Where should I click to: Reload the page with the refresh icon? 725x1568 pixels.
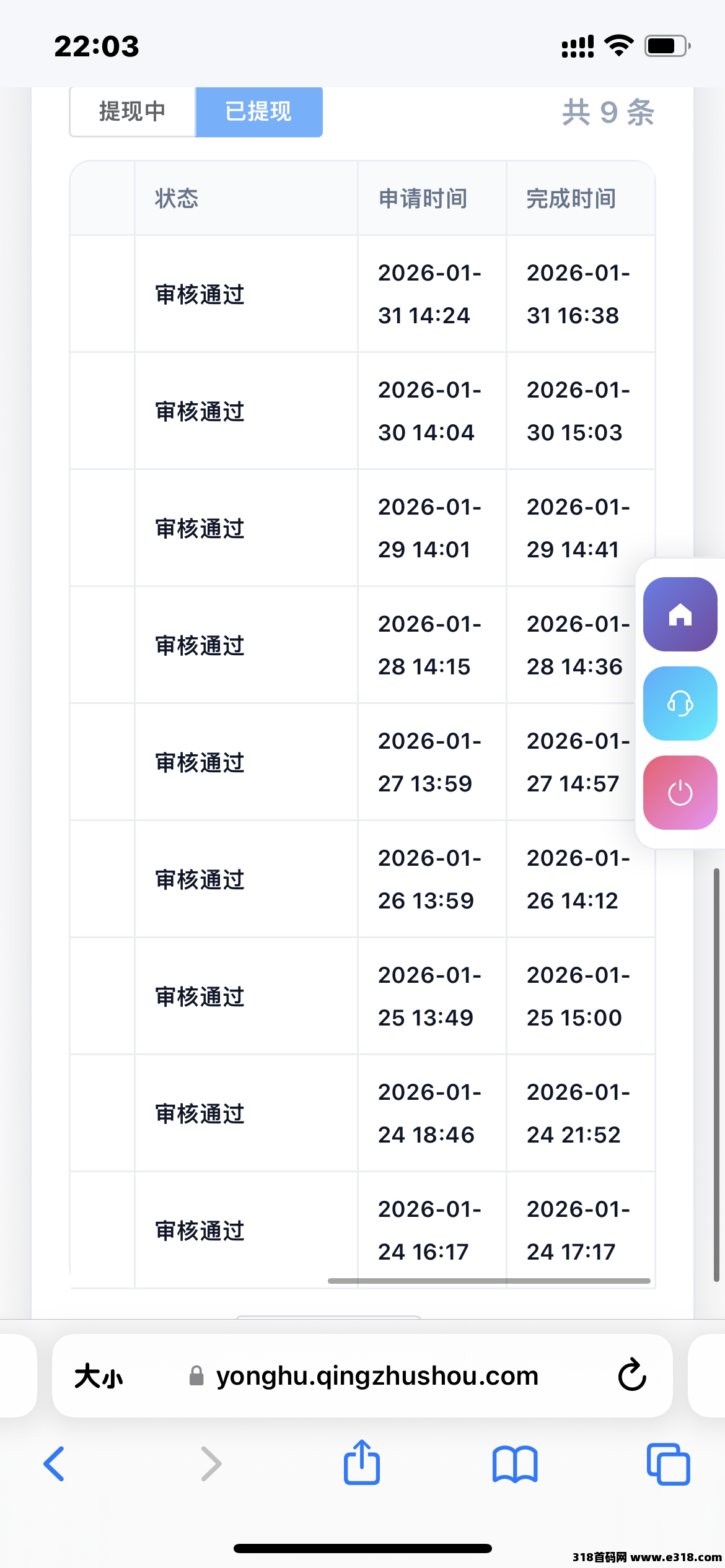[631, 1376]
